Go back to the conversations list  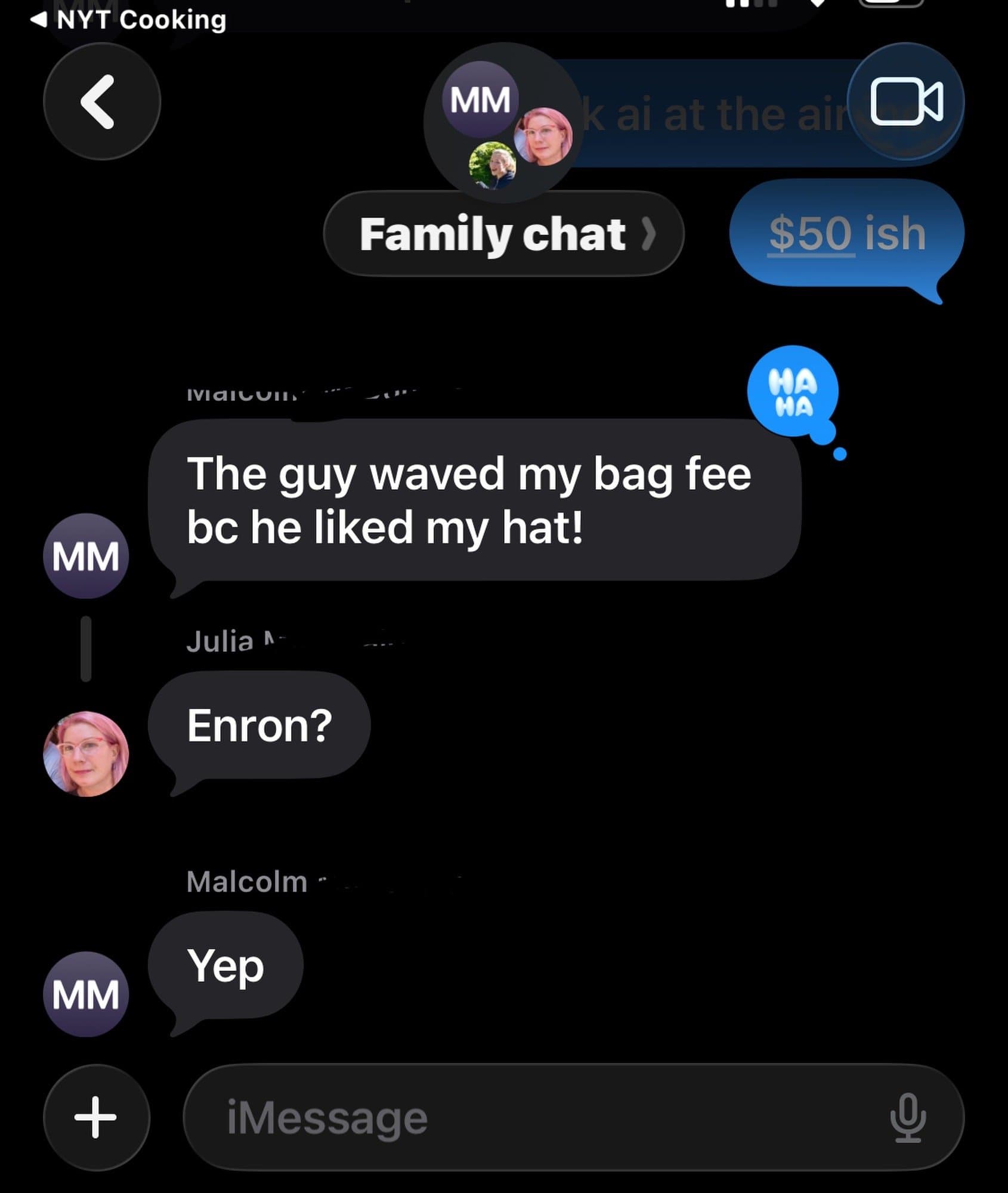click(101, 101)
